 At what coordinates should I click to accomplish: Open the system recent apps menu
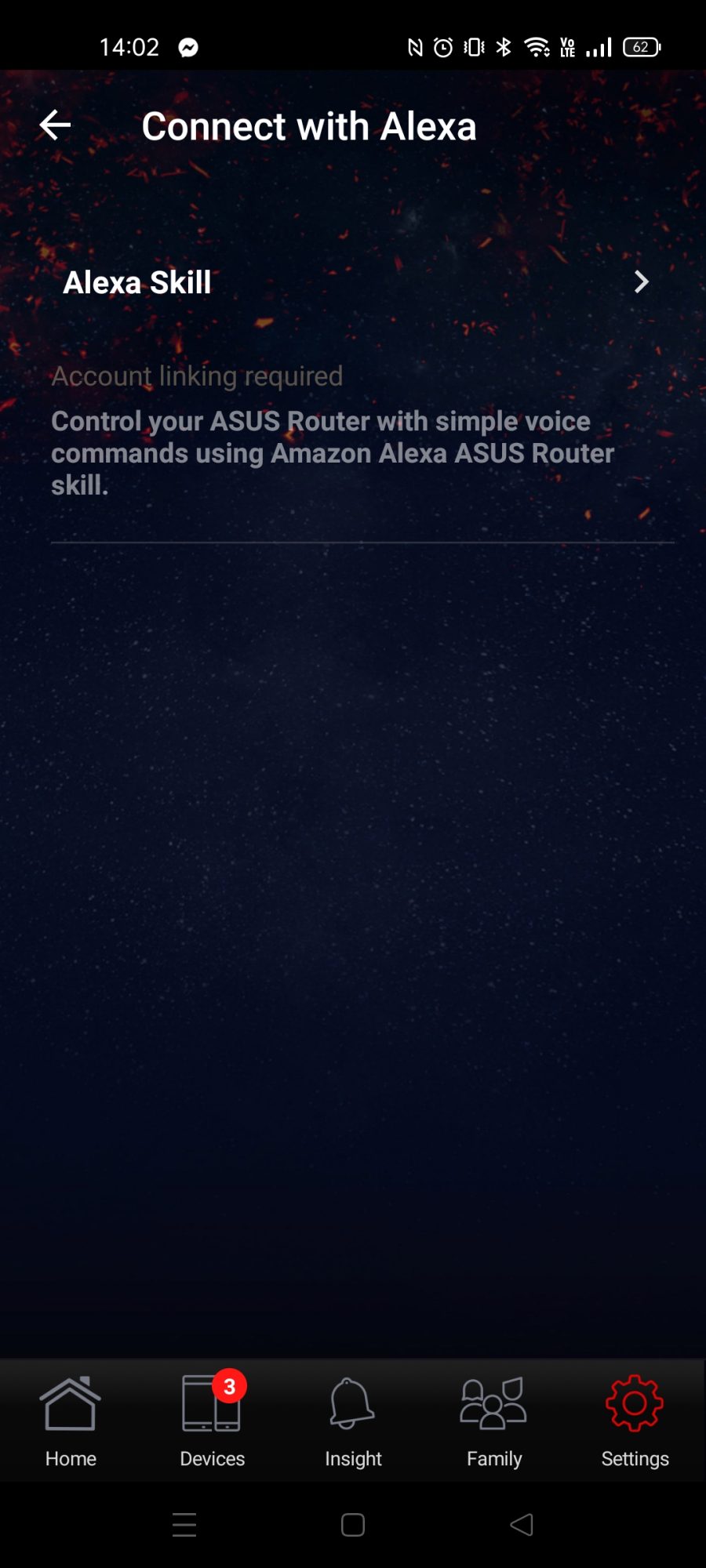pos(184,1525)
